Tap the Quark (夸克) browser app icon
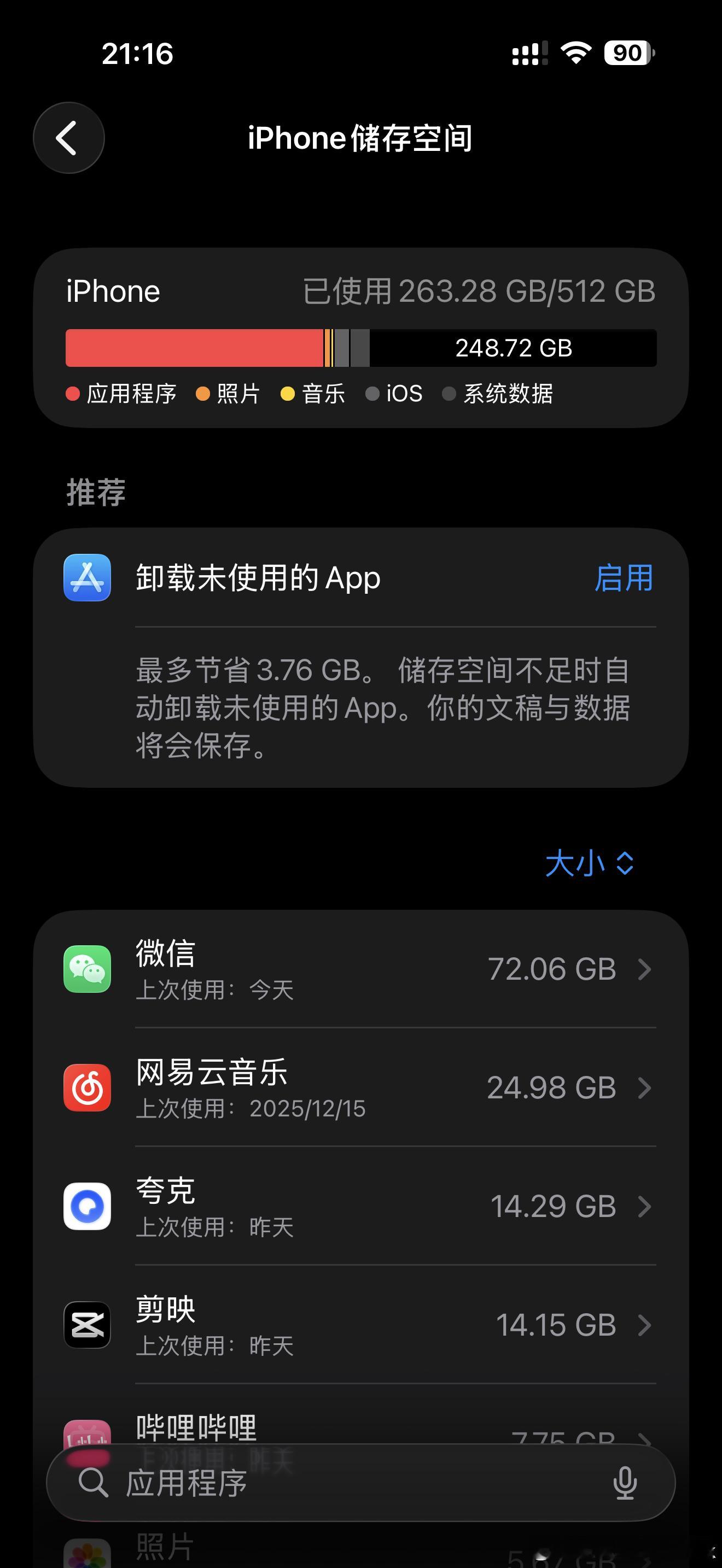The image size is (722, 1568). [x=87, y=1208]
